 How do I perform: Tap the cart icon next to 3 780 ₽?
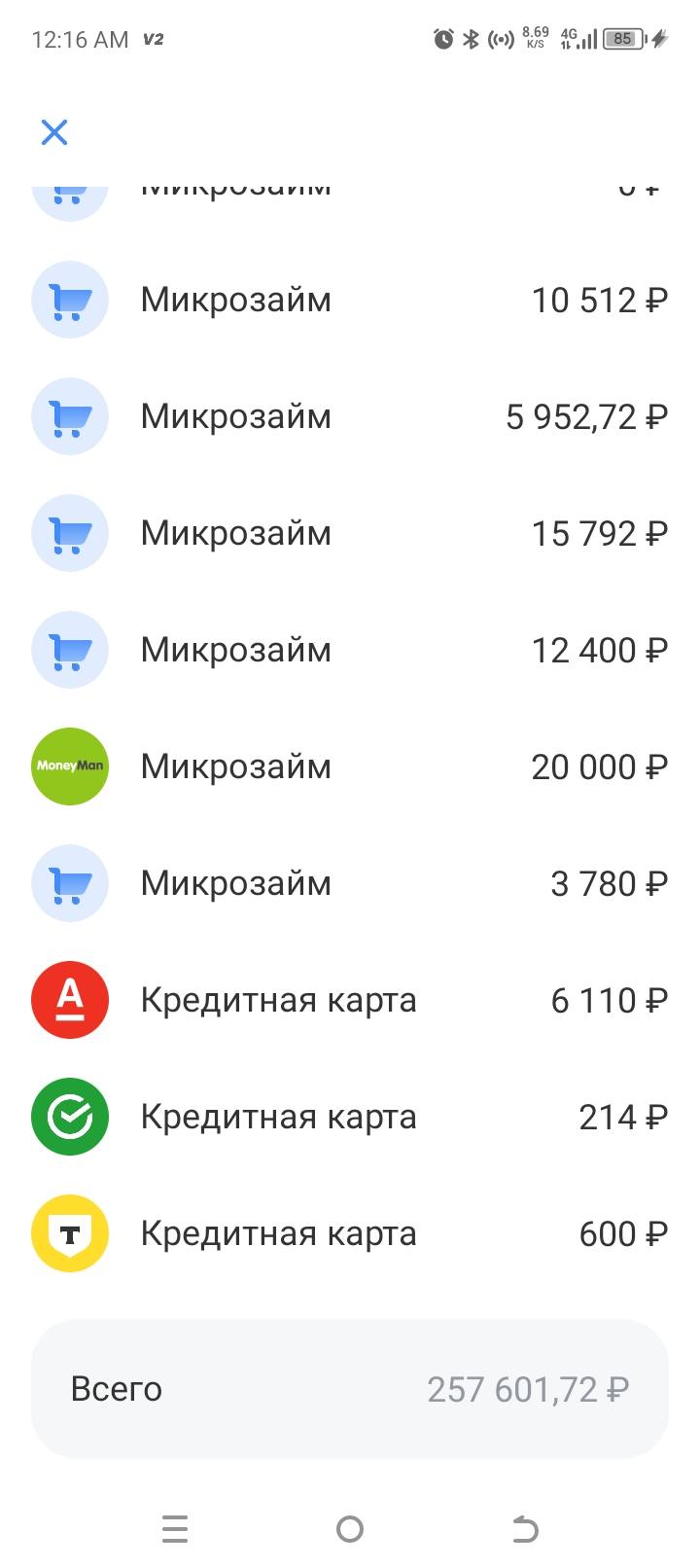[x=69, y=883]
